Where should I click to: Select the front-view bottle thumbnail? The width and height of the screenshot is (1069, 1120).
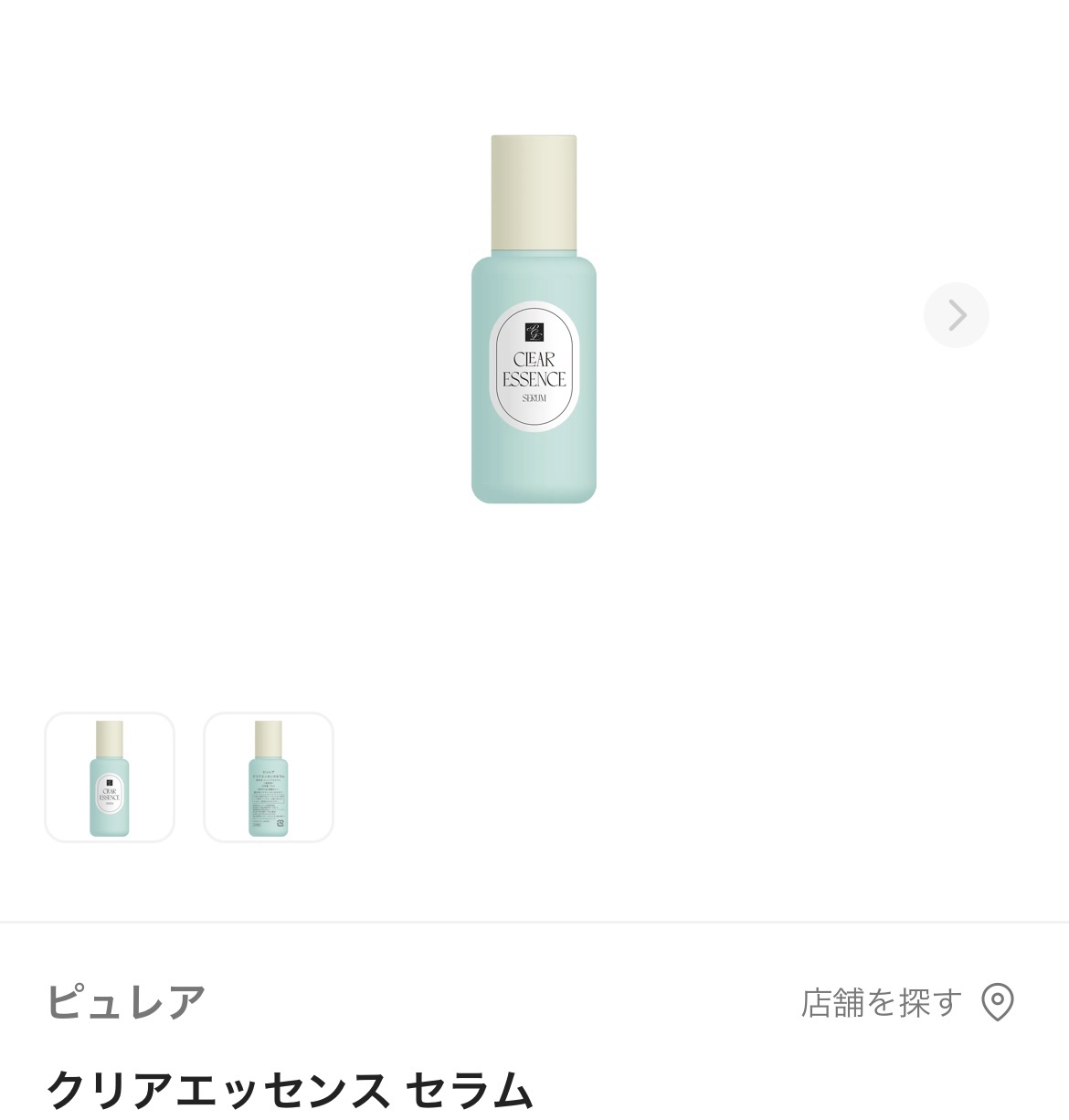click(110, 777)
